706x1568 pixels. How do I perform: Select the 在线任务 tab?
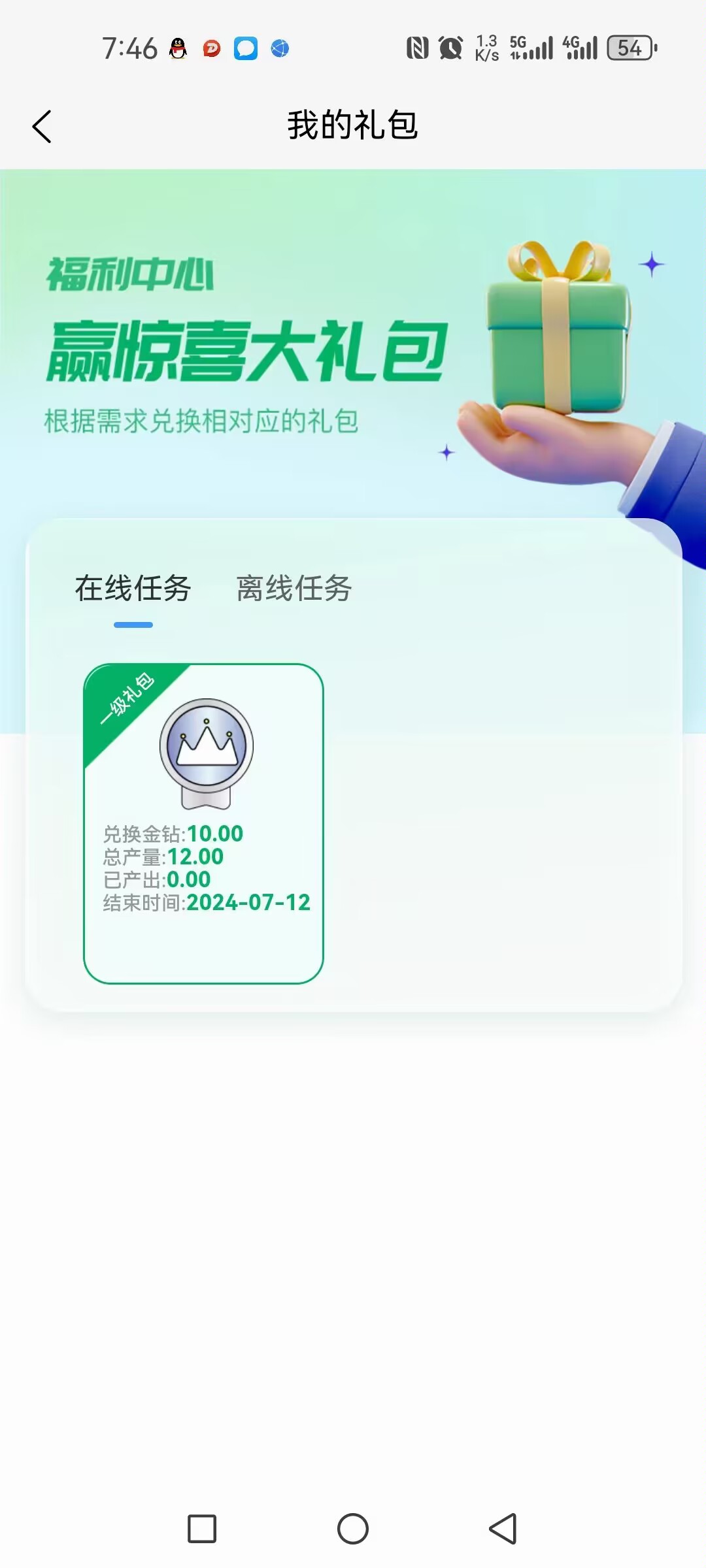tap(133, 588)
